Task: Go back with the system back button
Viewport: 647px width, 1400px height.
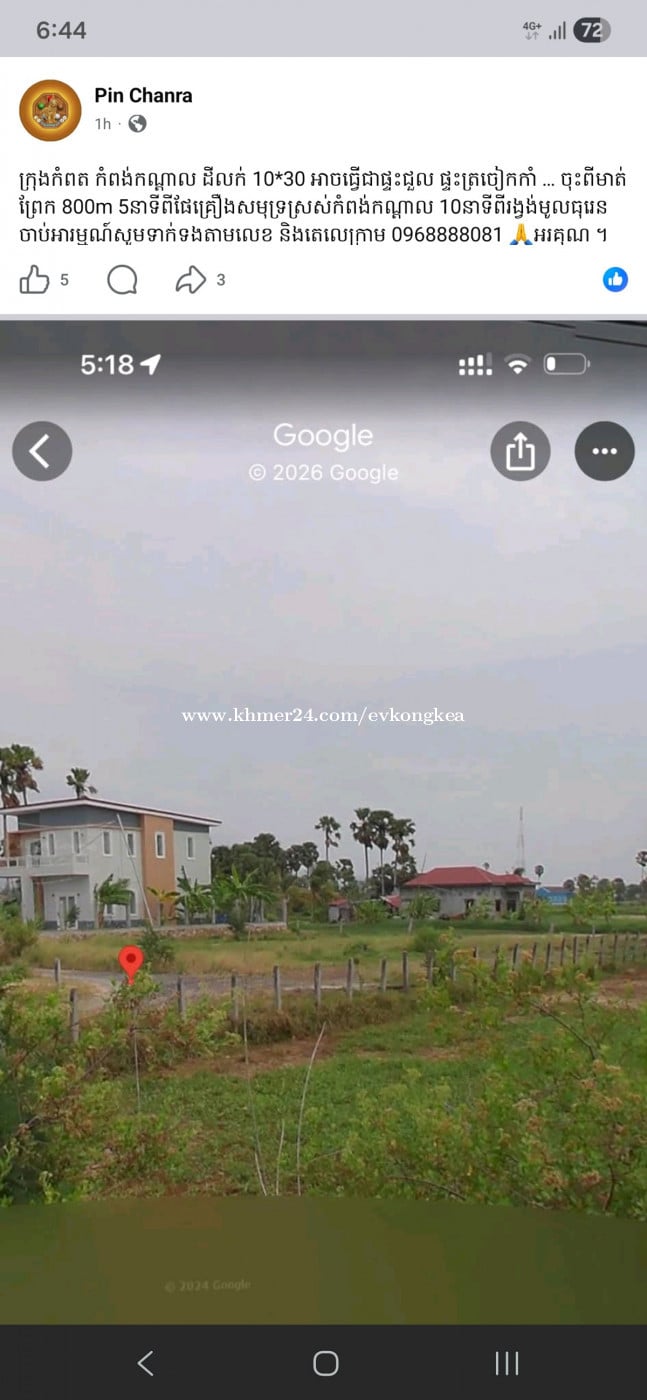Action: [146, 1363]
